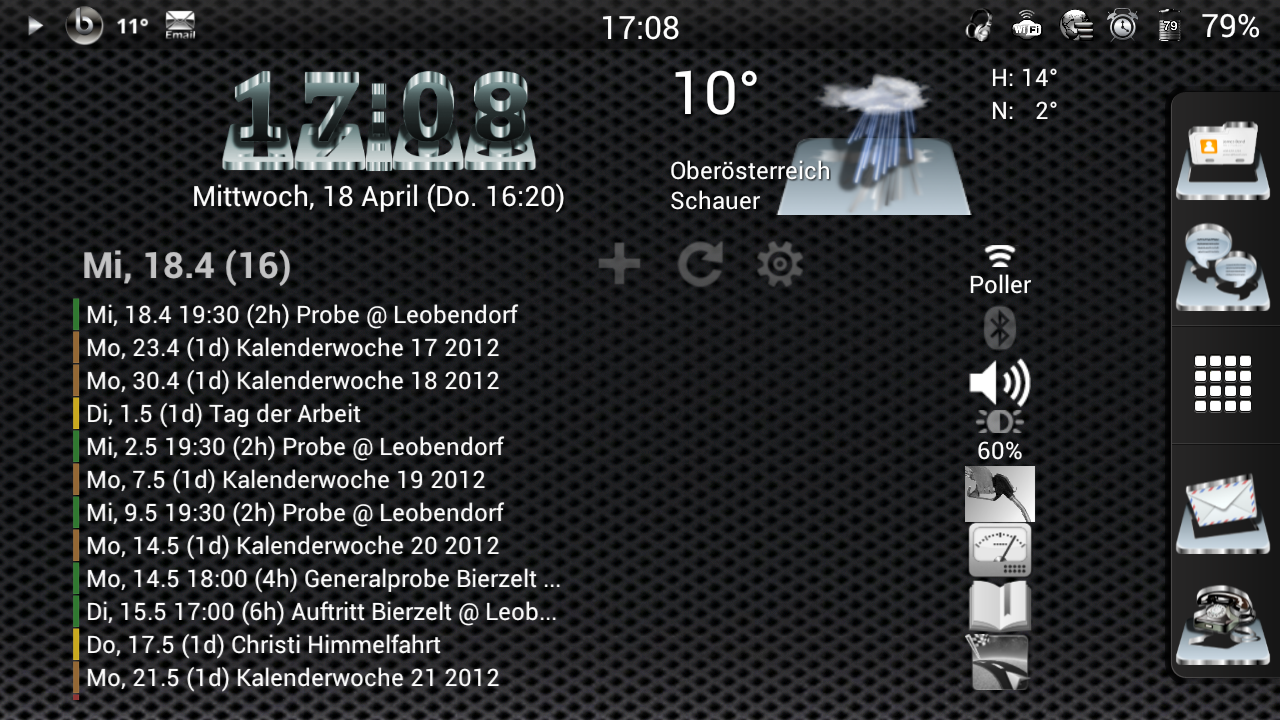The image size is (1280, 720).
Task: Open the Generalprobe Bierzelt event
Action: [x=323, y=579]
